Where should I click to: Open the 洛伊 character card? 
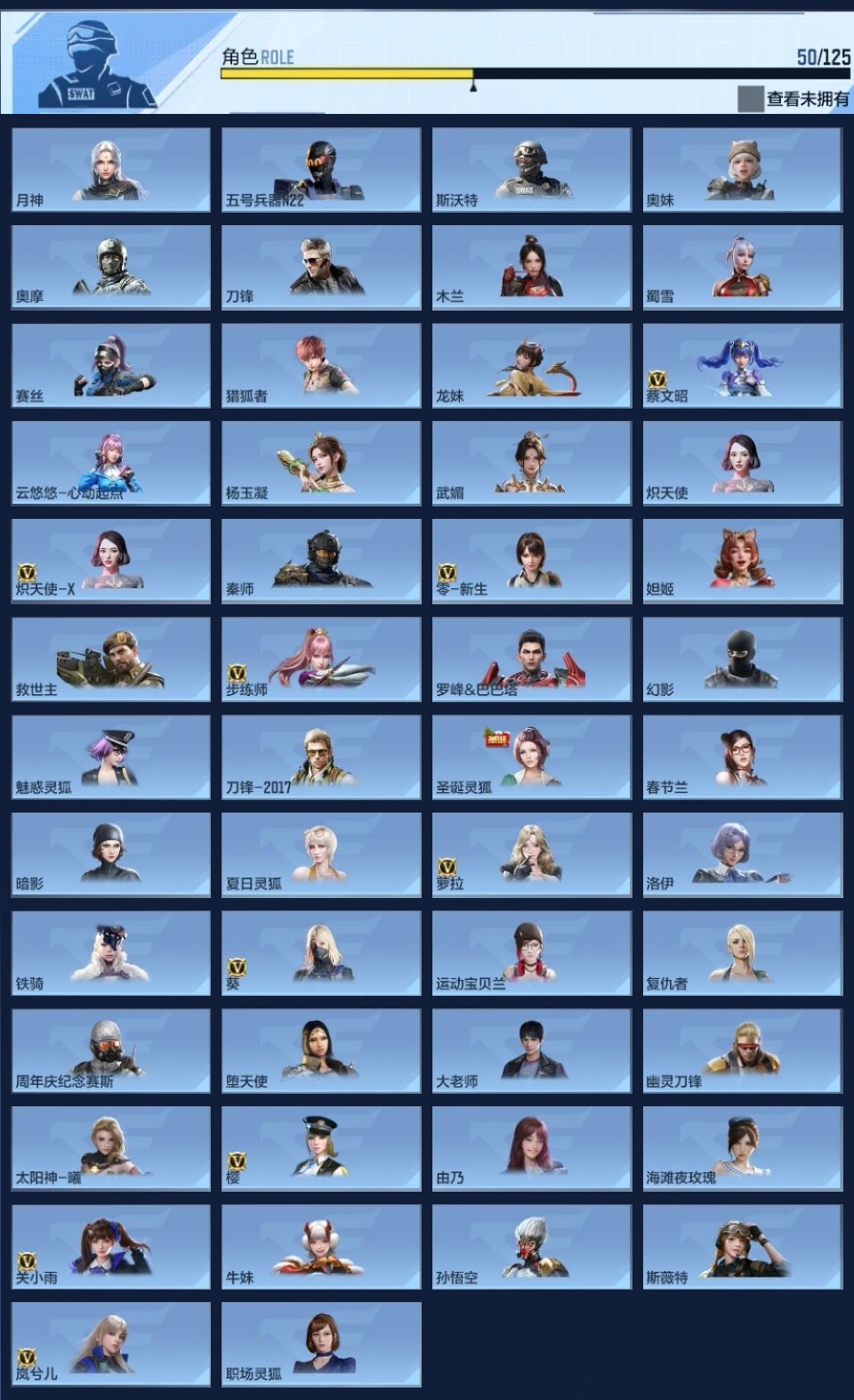pos(742,855)
